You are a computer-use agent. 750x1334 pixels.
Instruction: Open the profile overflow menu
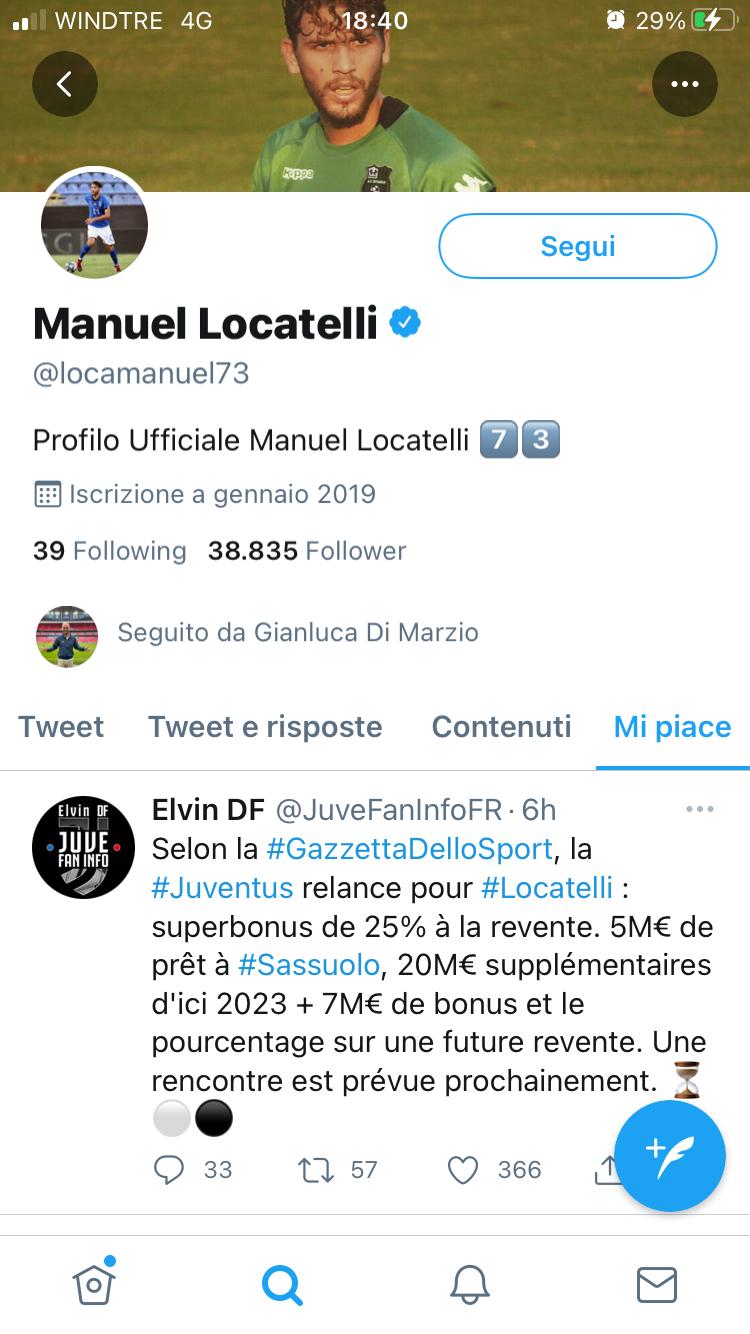[685, 84]
